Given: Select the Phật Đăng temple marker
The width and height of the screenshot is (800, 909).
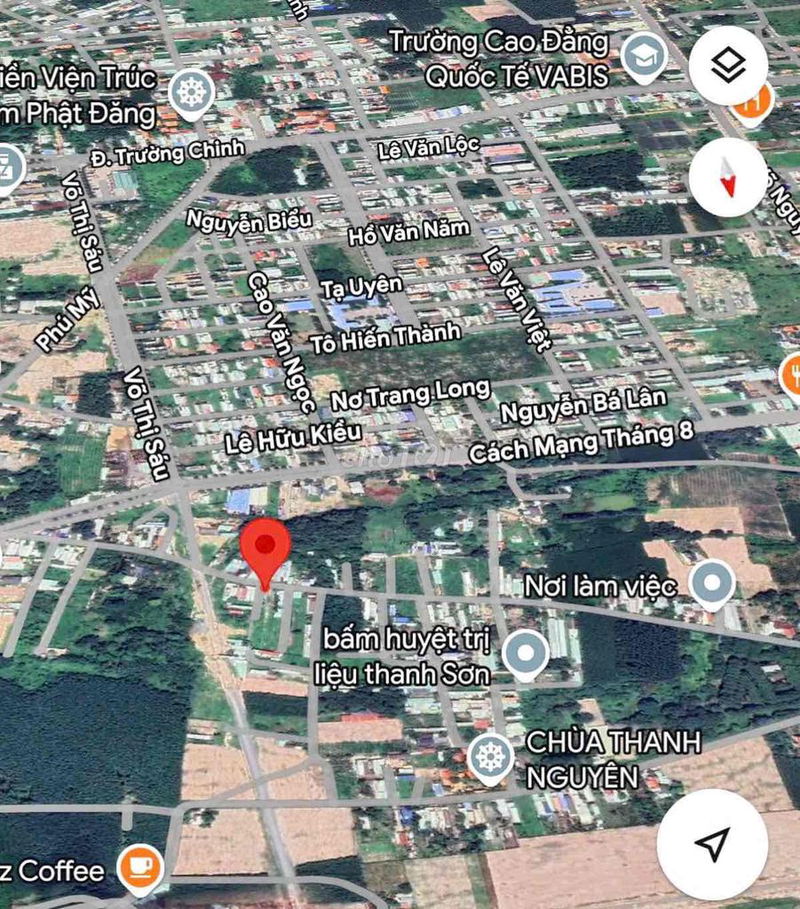Looking at the screenshot, I should pos(190,92).
